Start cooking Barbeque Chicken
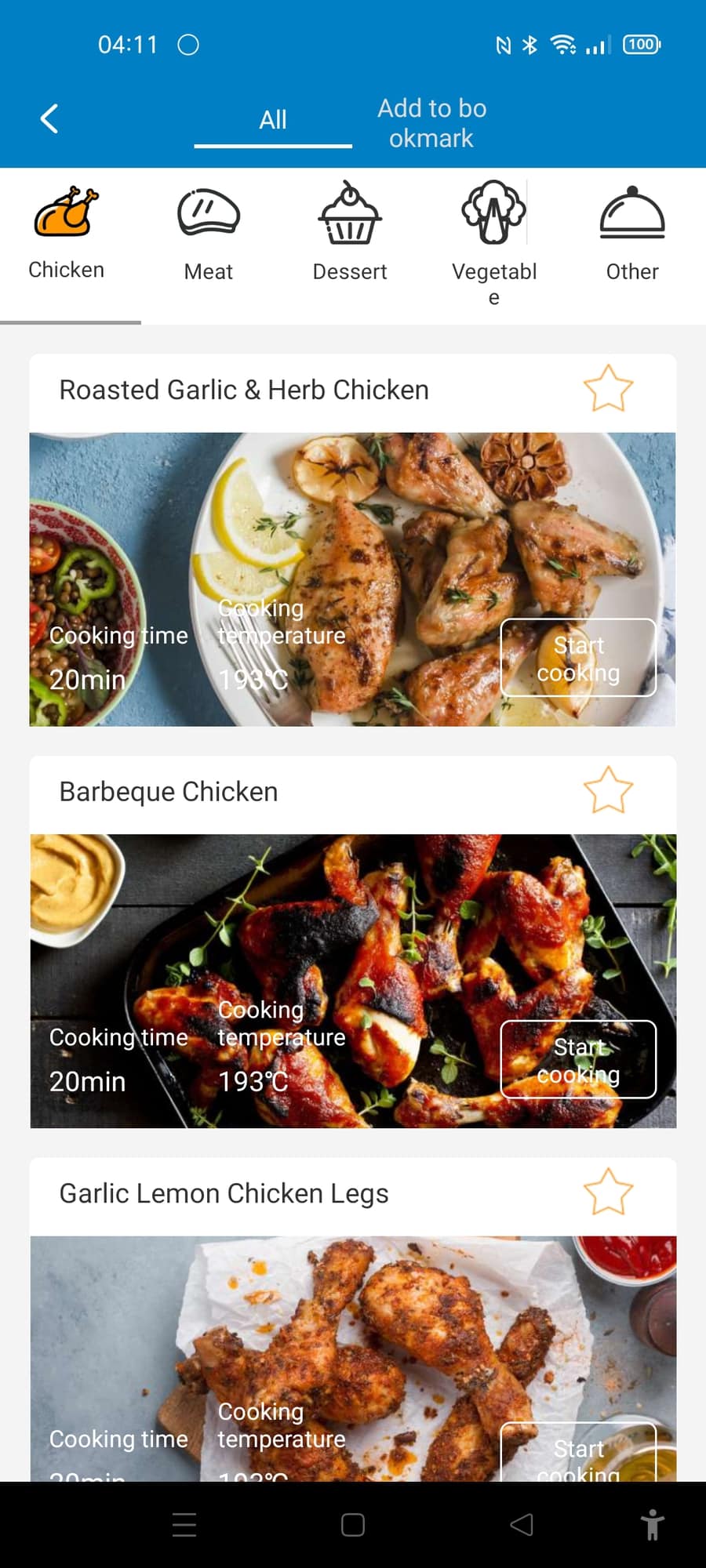 (578, 1060)
